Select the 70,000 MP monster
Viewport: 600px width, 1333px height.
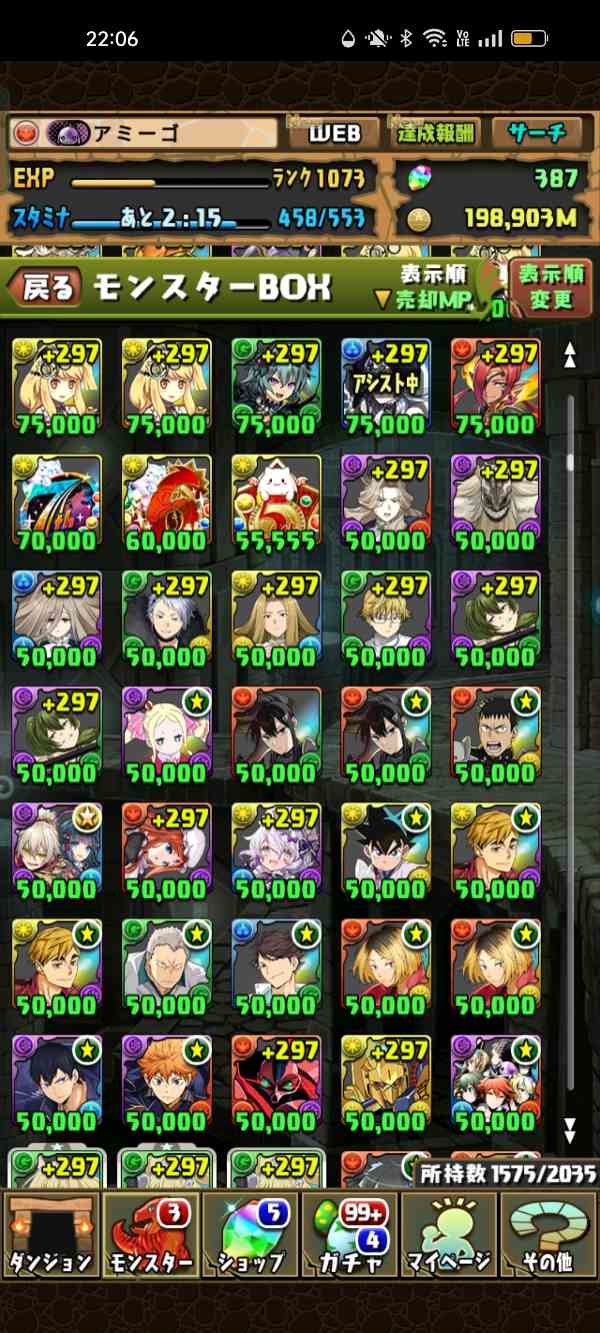(x=58, y=503)
